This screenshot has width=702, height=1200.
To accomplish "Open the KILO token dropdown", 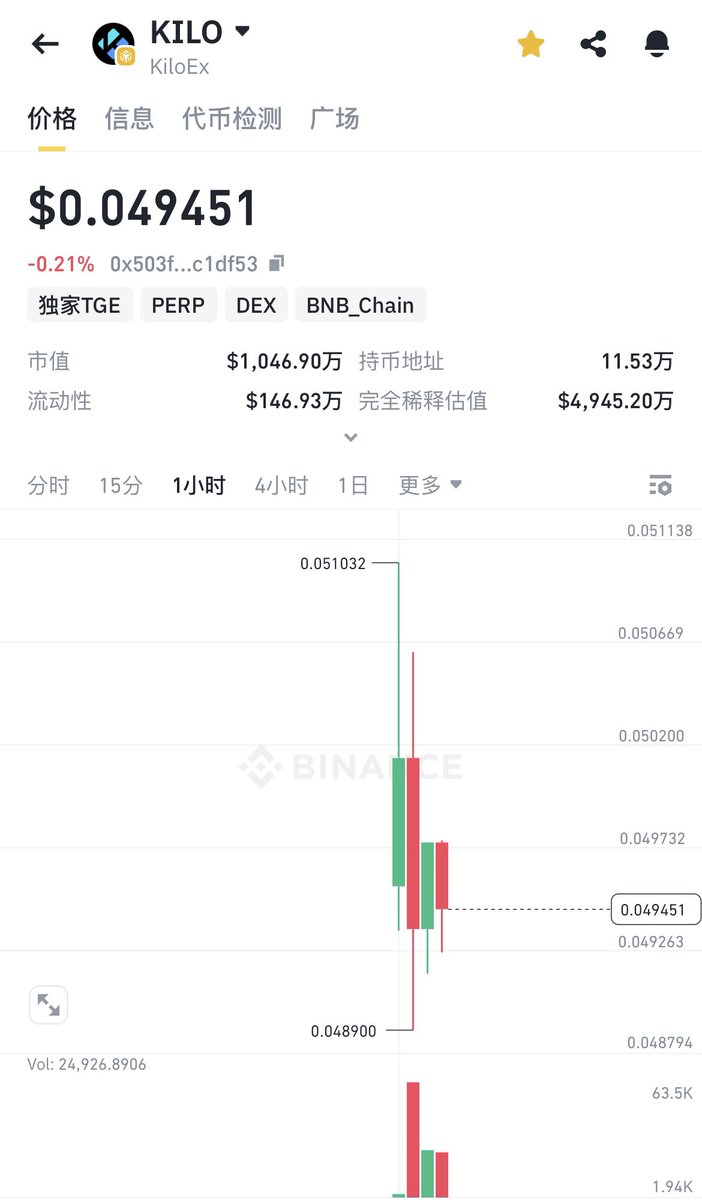I will click(242, 32).
